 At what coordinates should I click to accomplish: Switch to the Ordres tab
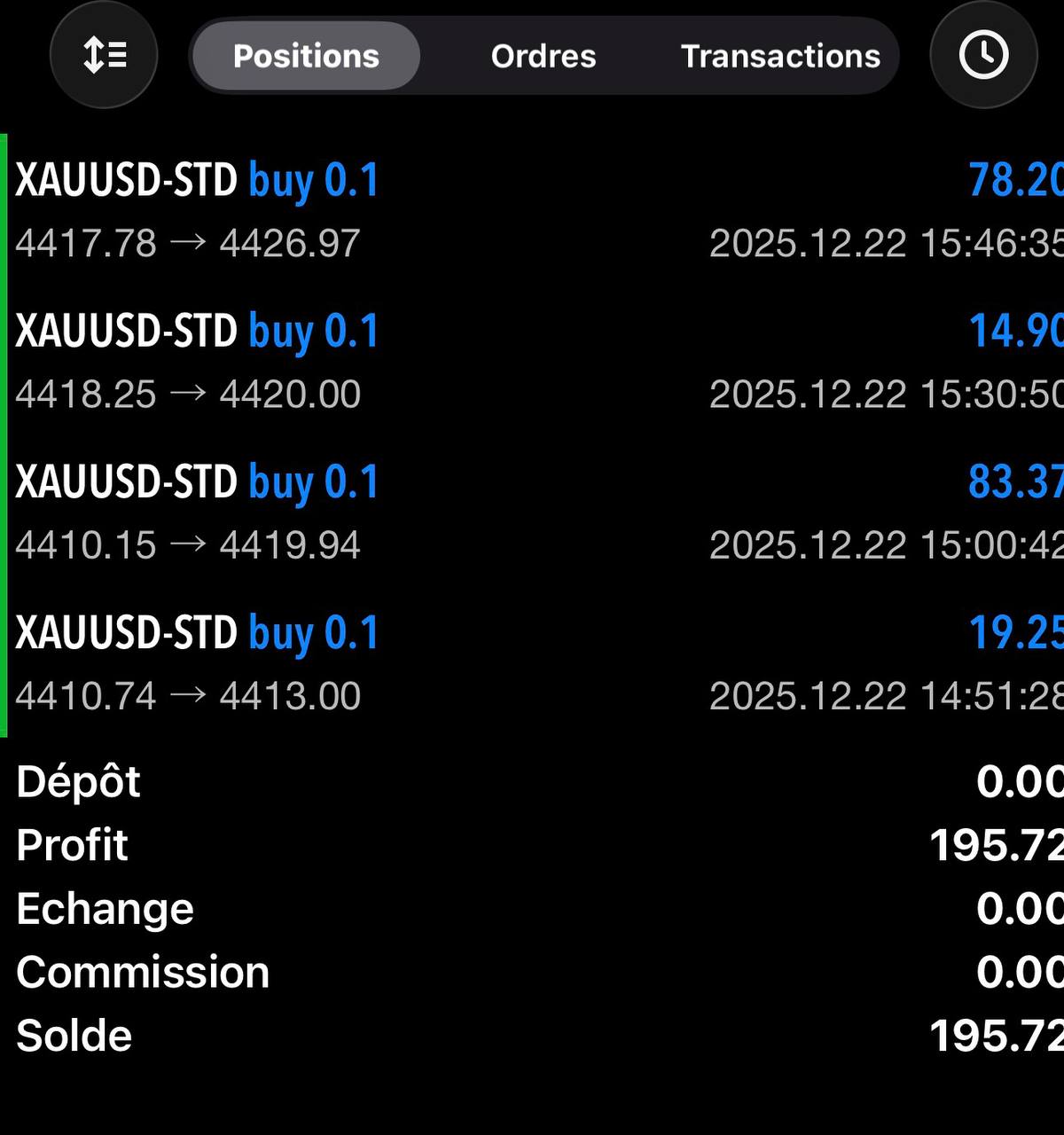coord(544,56)
